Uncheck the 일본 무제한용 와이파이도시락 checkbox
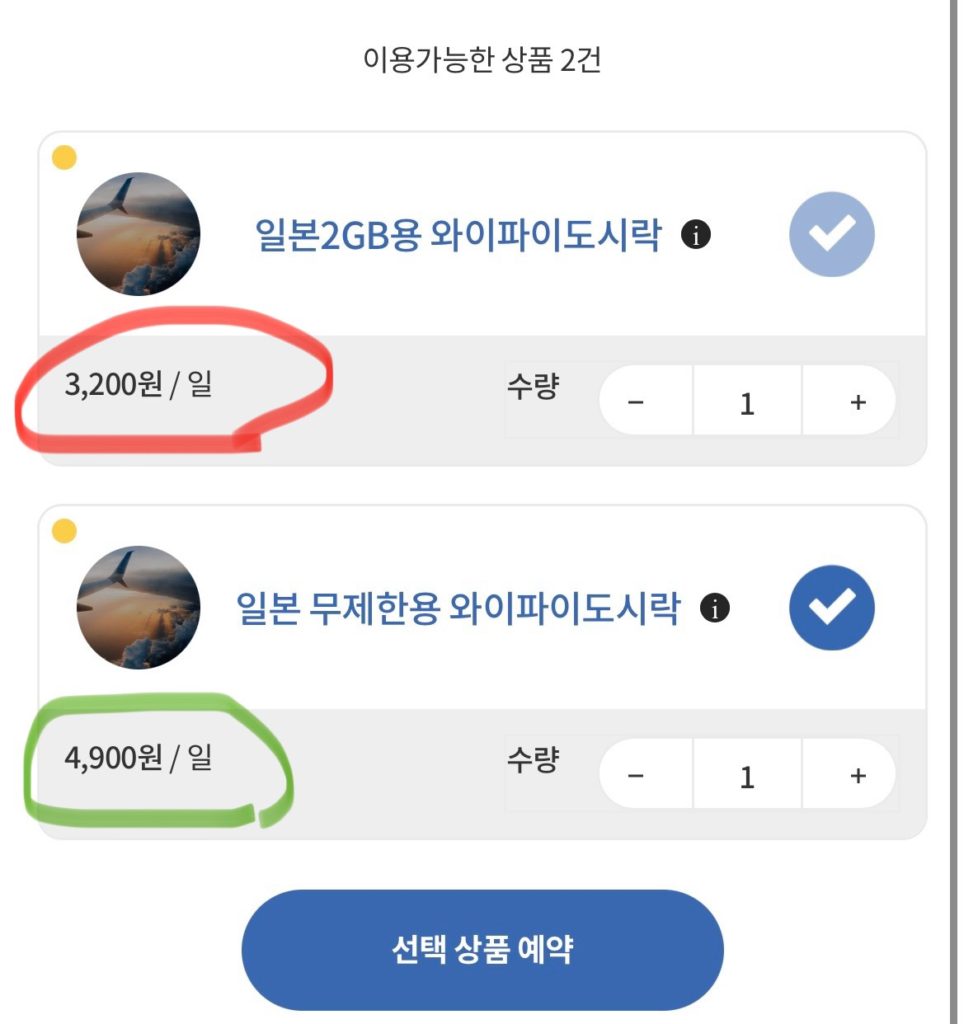The width and height of the screenshot is (964, 1024). point(831,608)
